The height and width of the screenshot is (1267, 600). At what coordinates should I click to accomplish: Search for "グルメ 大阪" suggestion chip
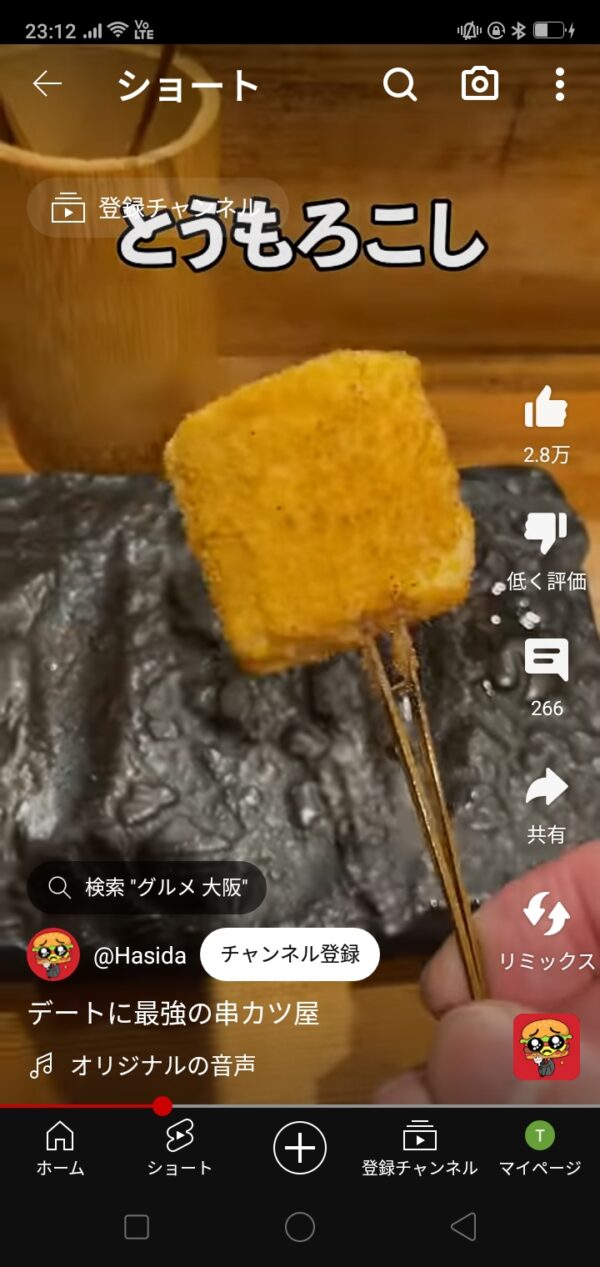[x=146, y=887]
